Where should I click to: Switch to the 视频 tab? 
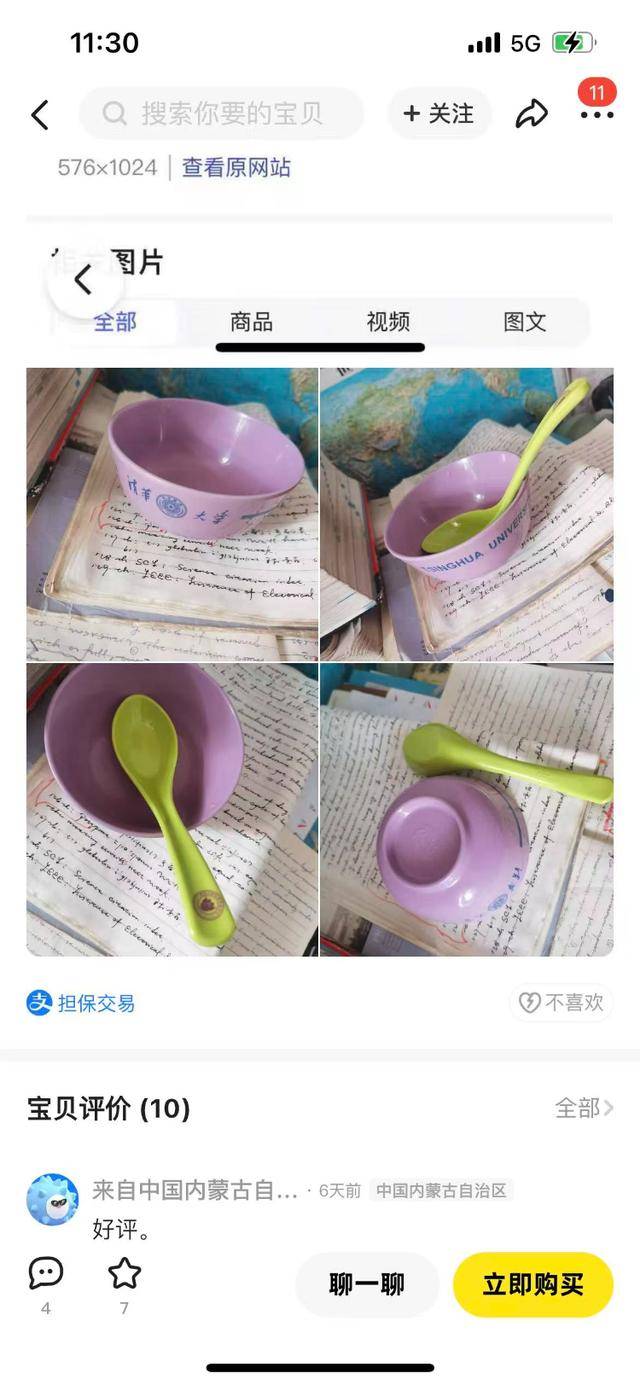[388, 322]
